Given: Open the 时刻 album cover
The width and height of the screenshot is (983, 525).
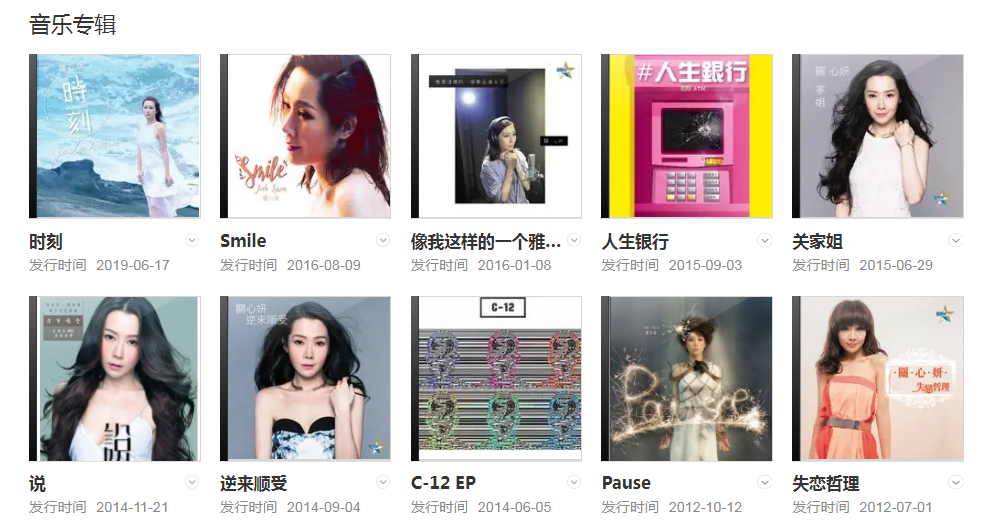Looking at the screenshot, I should click(x=115, y=136).
